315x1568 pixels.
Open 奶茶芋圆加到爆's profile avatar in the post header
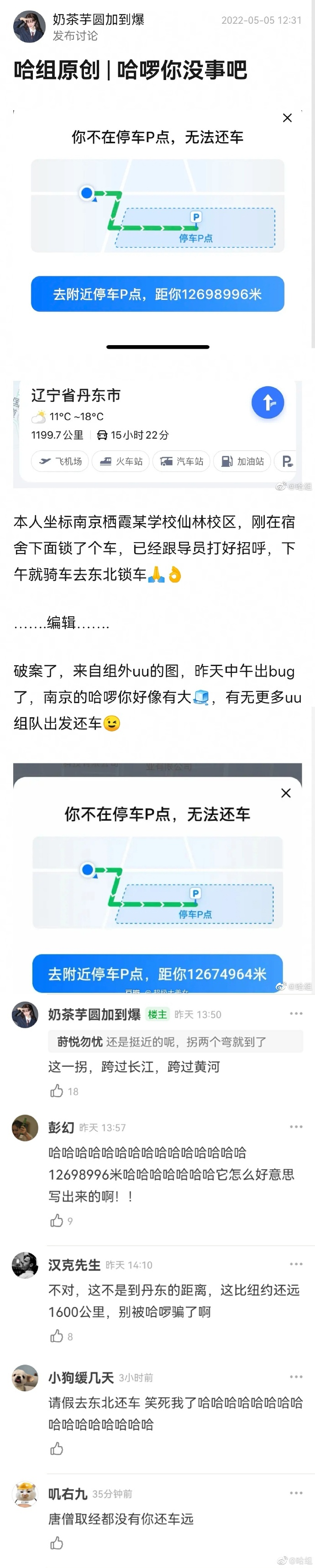click(29, 27)
